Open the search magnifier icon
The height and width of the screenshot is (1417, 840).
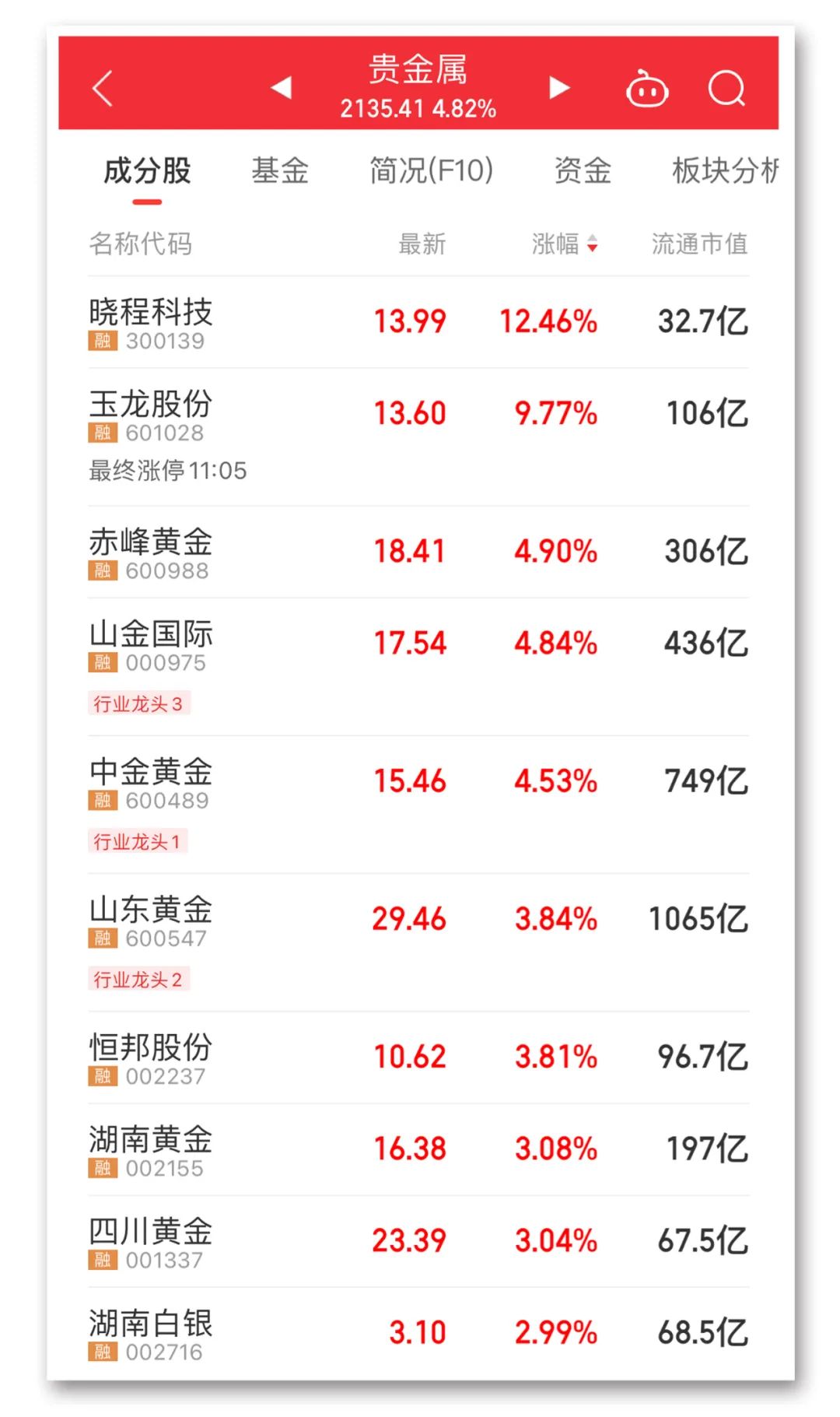[726, 88]
